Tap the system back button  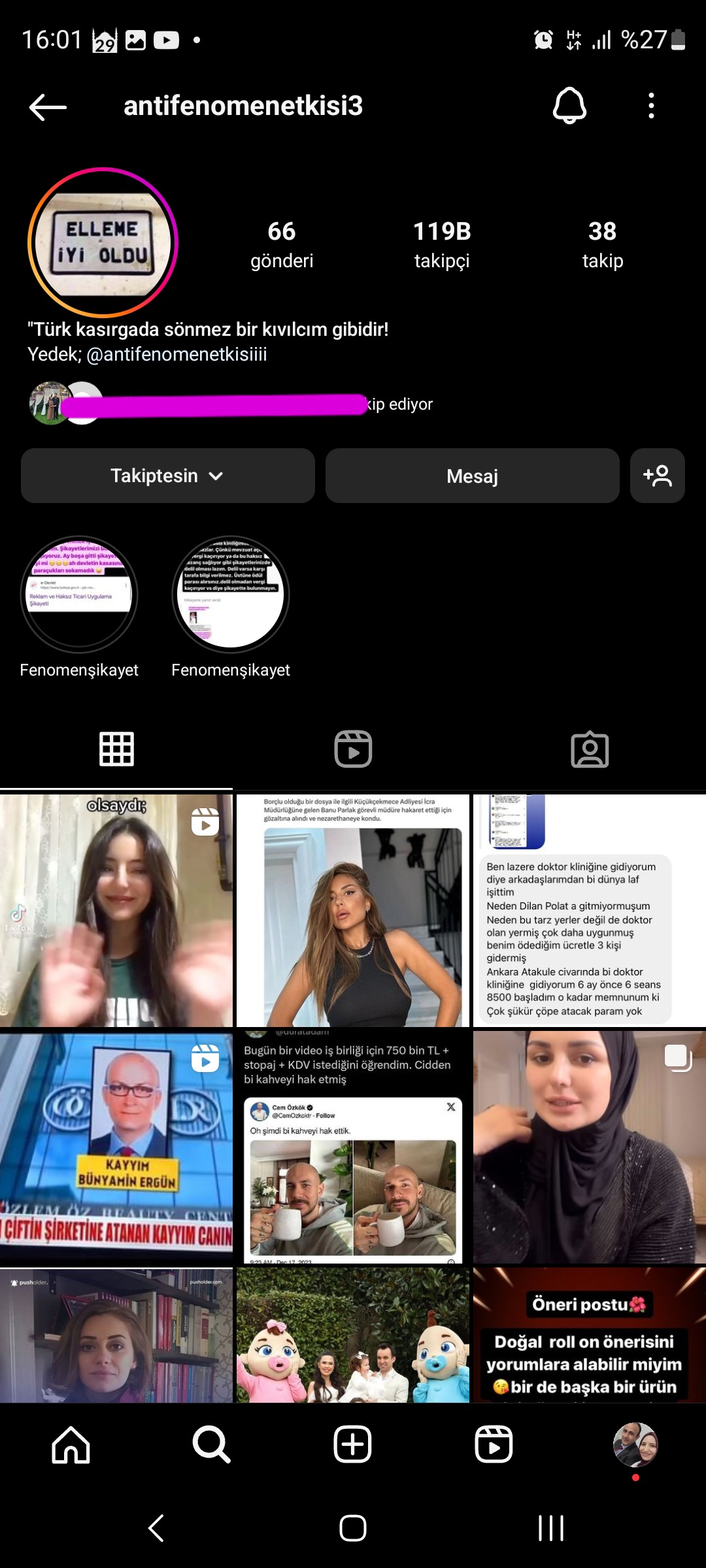(156, 1527)
